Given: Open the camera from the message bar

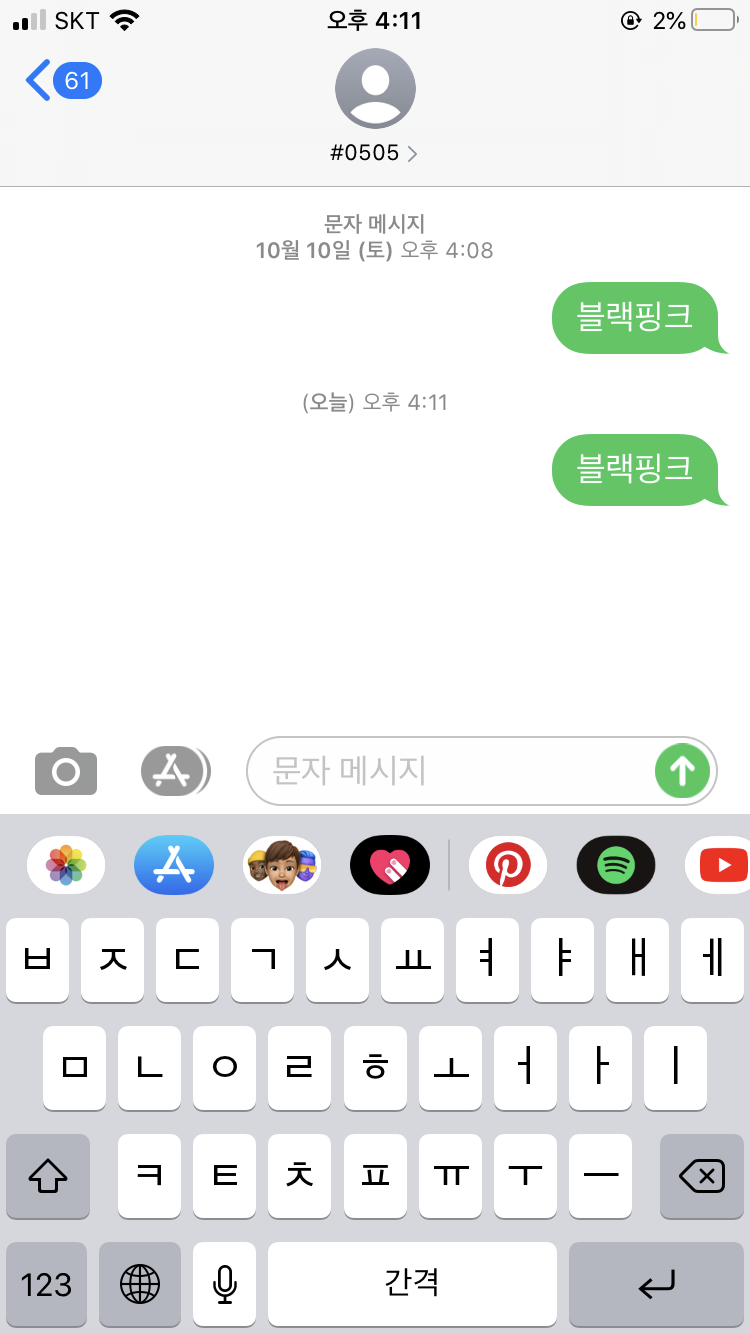Looking at the screenshot, I should click(x=65, y=771).
